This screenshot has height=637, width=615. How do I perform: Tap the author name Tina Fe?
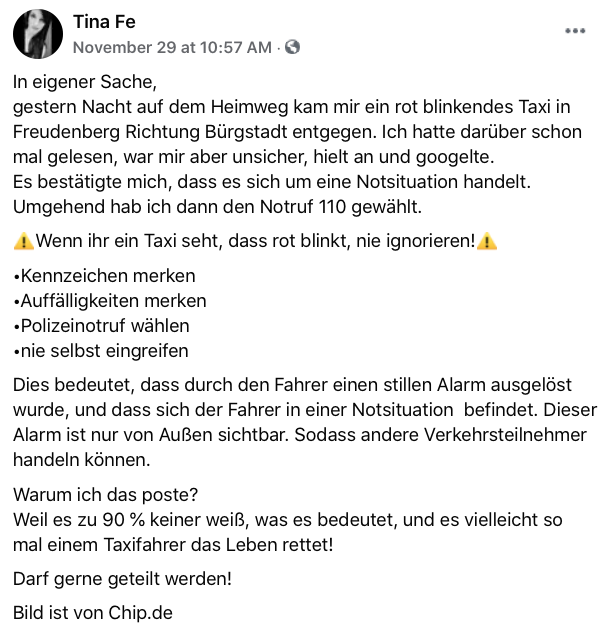click(105, 22)
